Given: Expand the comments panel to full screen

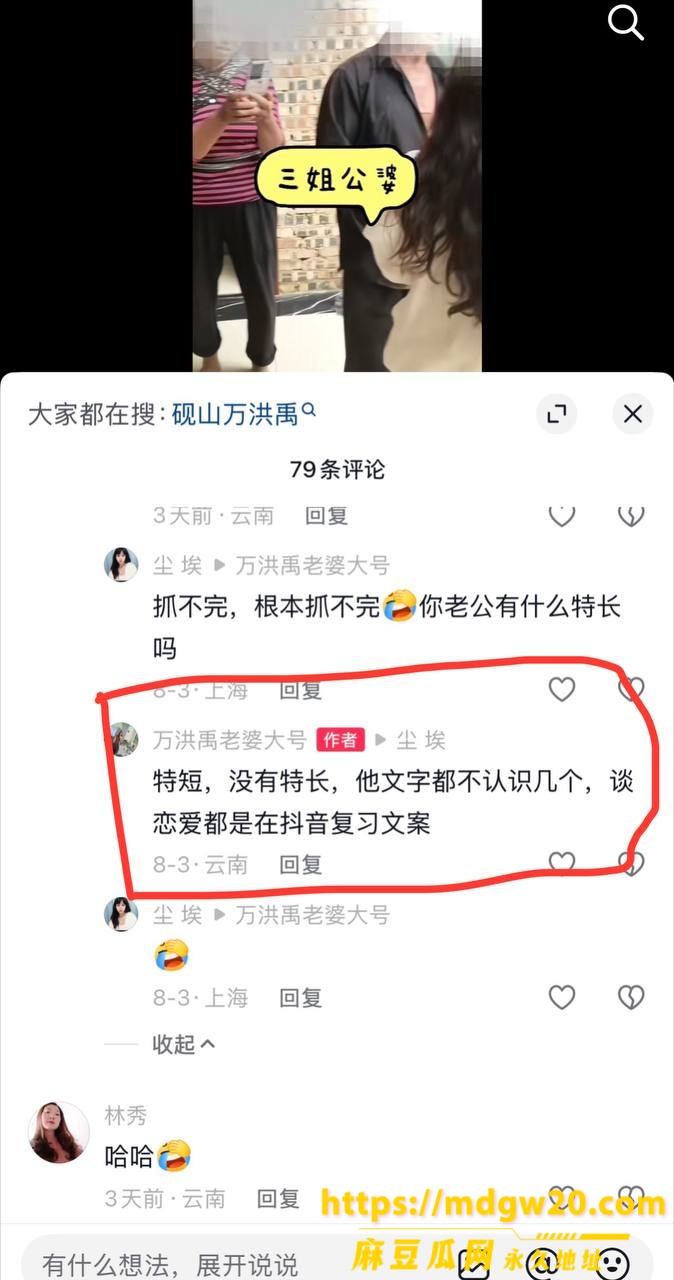Looking at the screenshot, I should pyautogui.click(x=557, y=414).
